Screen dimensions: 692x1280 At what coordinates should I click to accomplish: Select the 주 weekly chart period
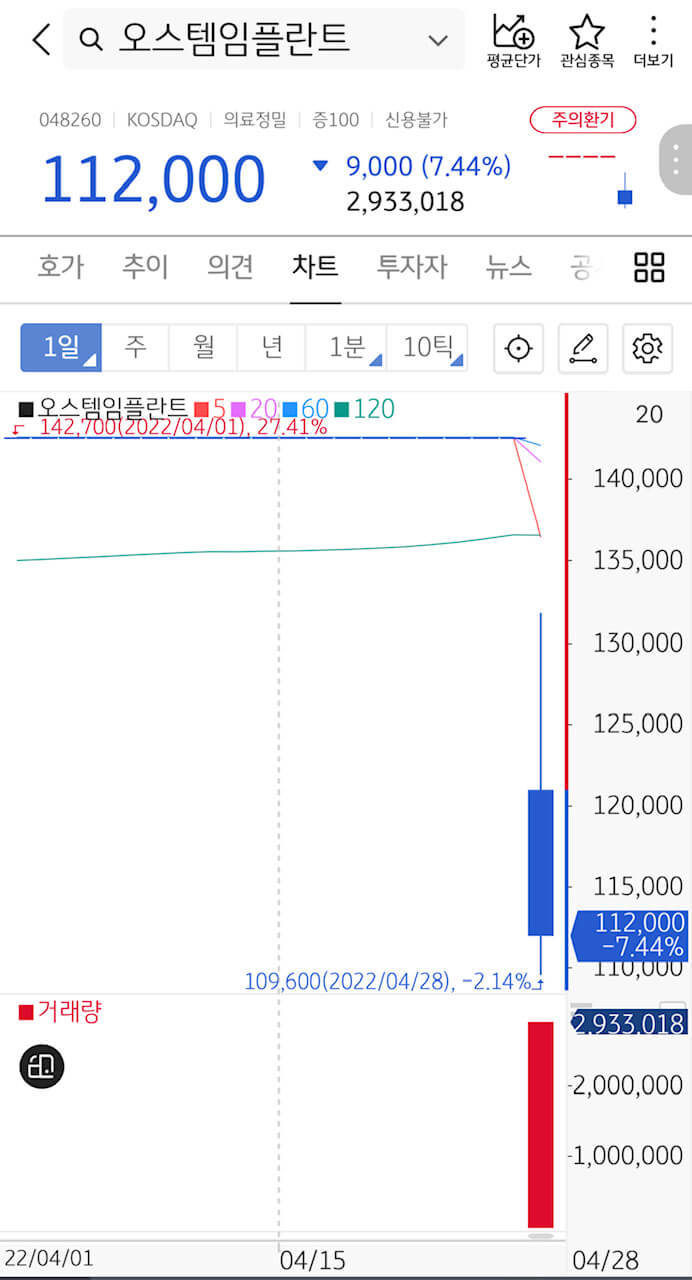tap(135, 348)
